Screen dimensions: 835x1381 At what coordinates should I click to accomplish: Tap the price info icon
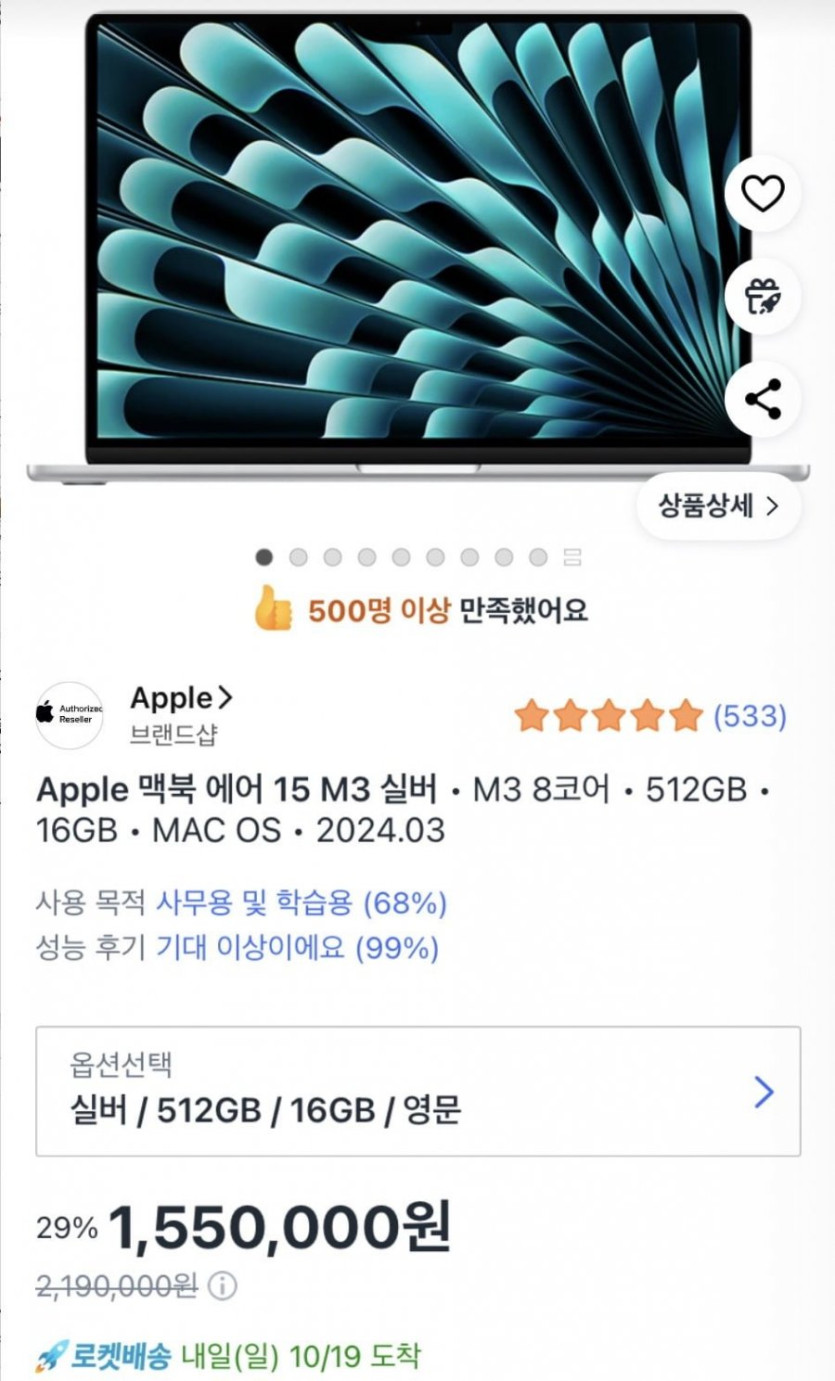[222, 1285]
